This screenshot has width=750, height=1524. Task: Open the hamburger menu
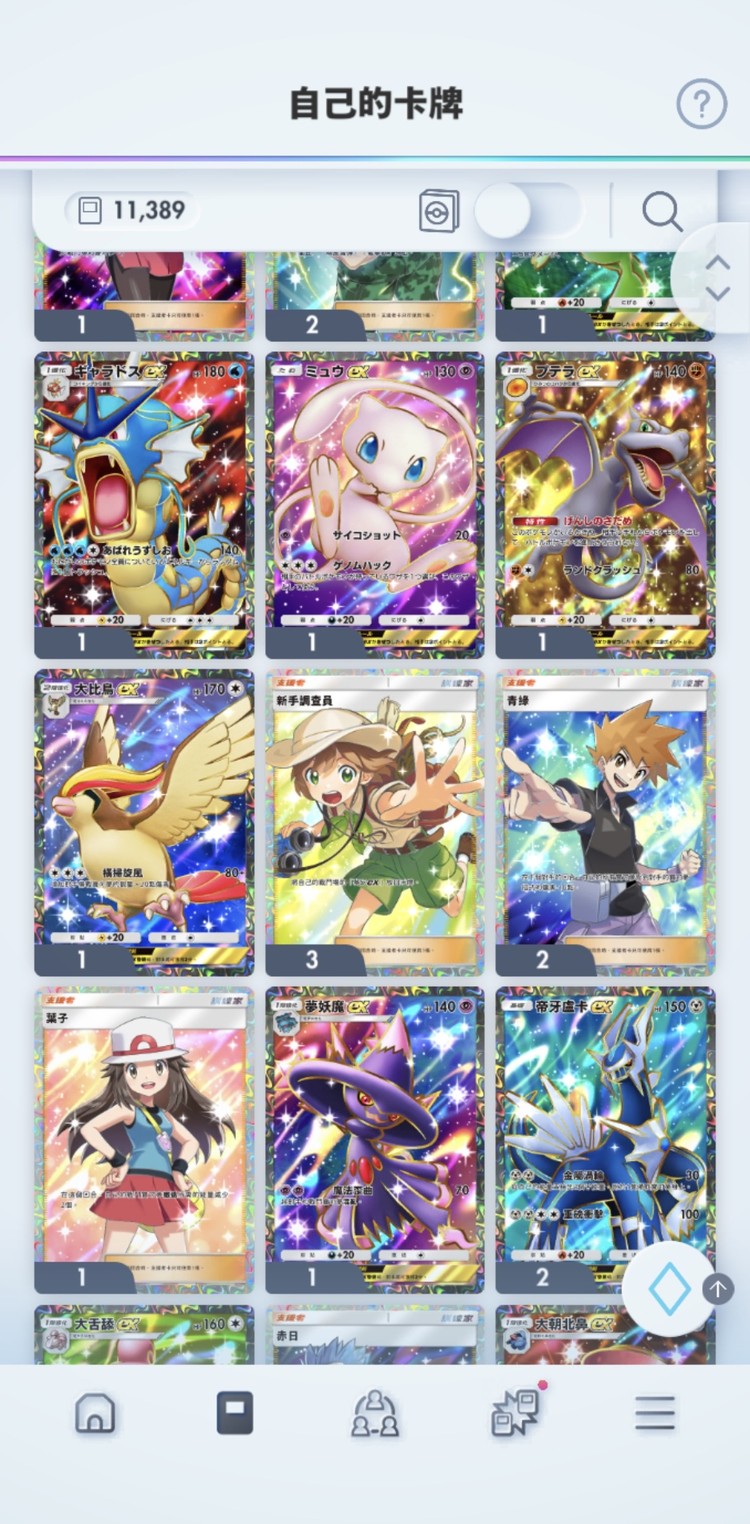coord(655,1413)
